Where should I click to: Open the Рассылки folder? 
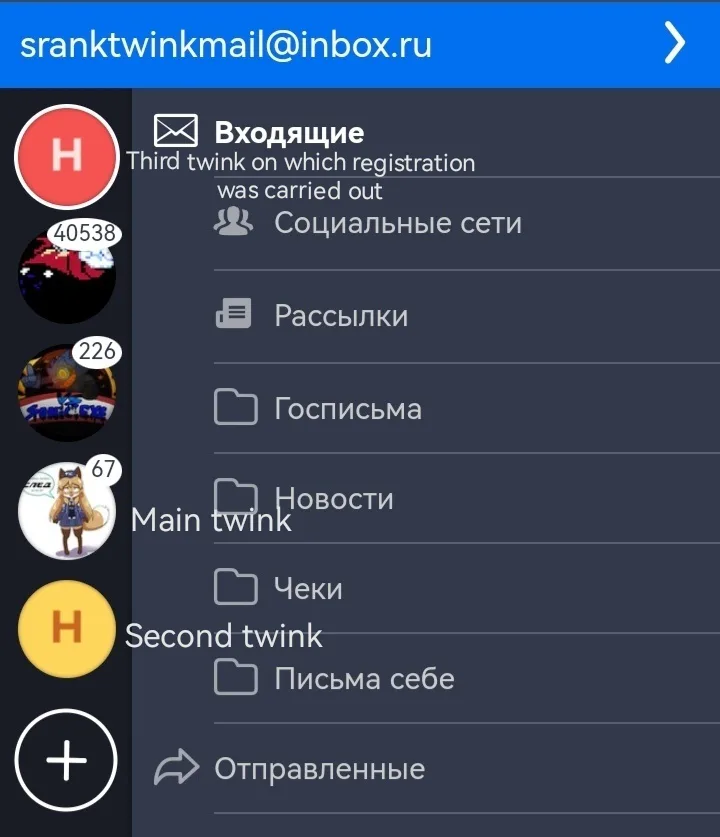340,316
